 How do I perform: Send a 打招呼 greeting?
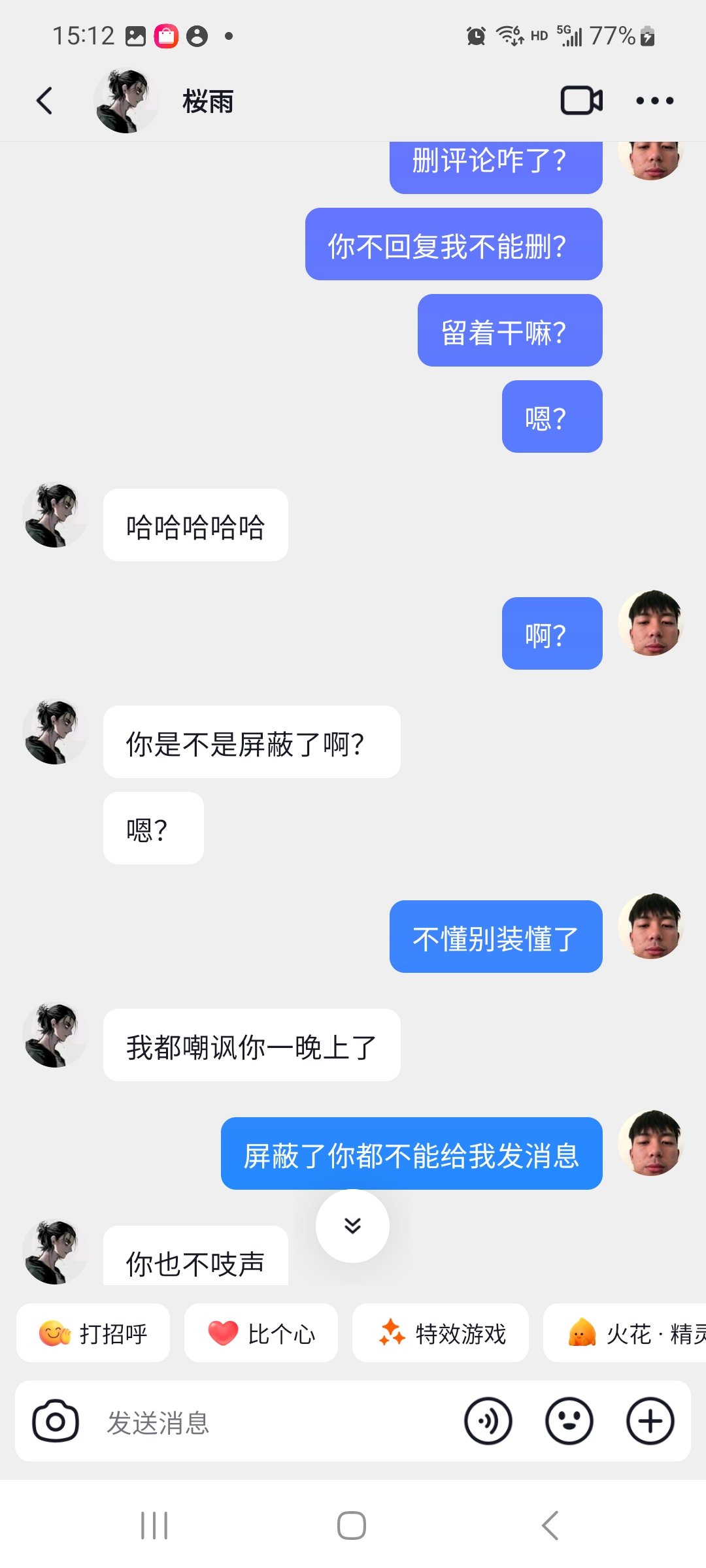tap(93, 1333)
